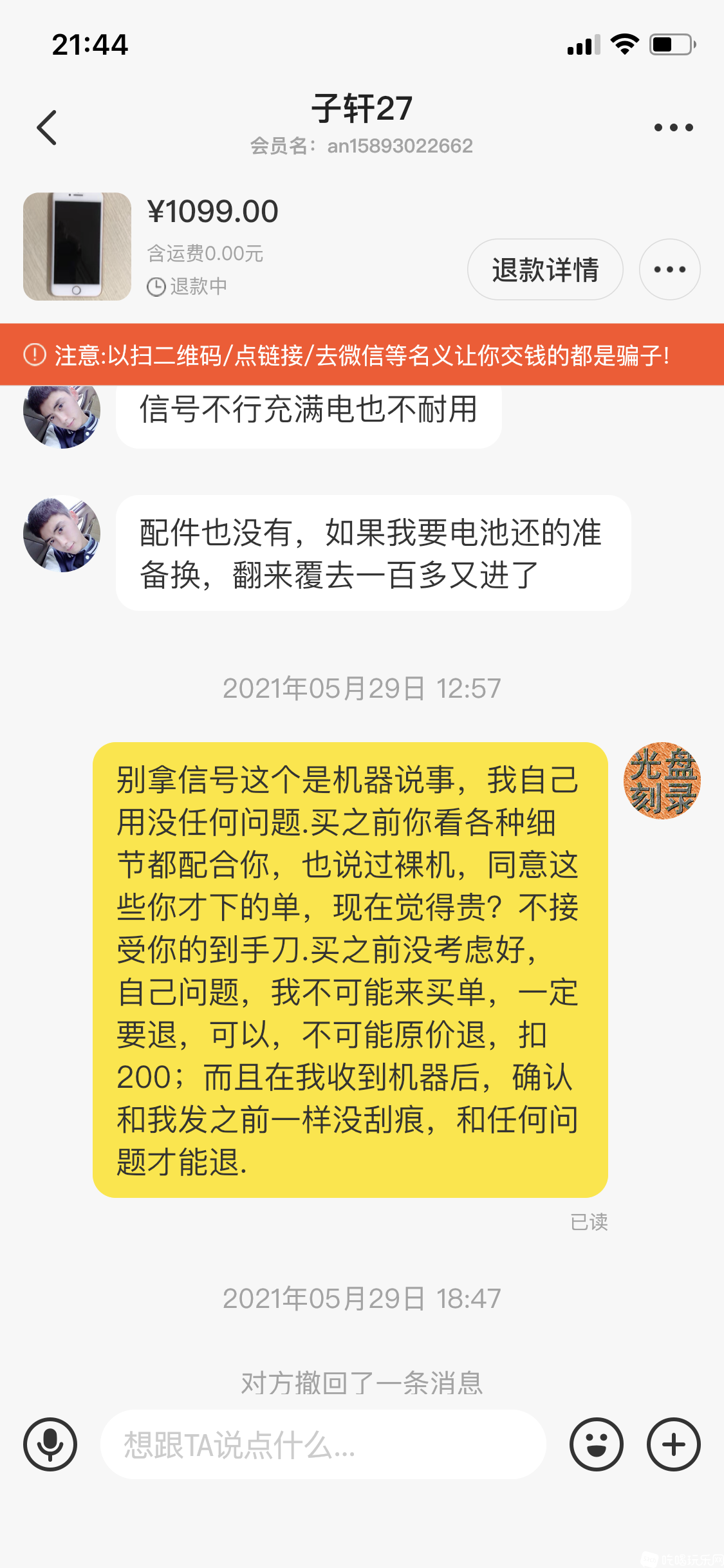This screenshot has height=1568, width=724.
Task: Open my own 光盘刻录 avatar
Action: click(x=662, y=781)
